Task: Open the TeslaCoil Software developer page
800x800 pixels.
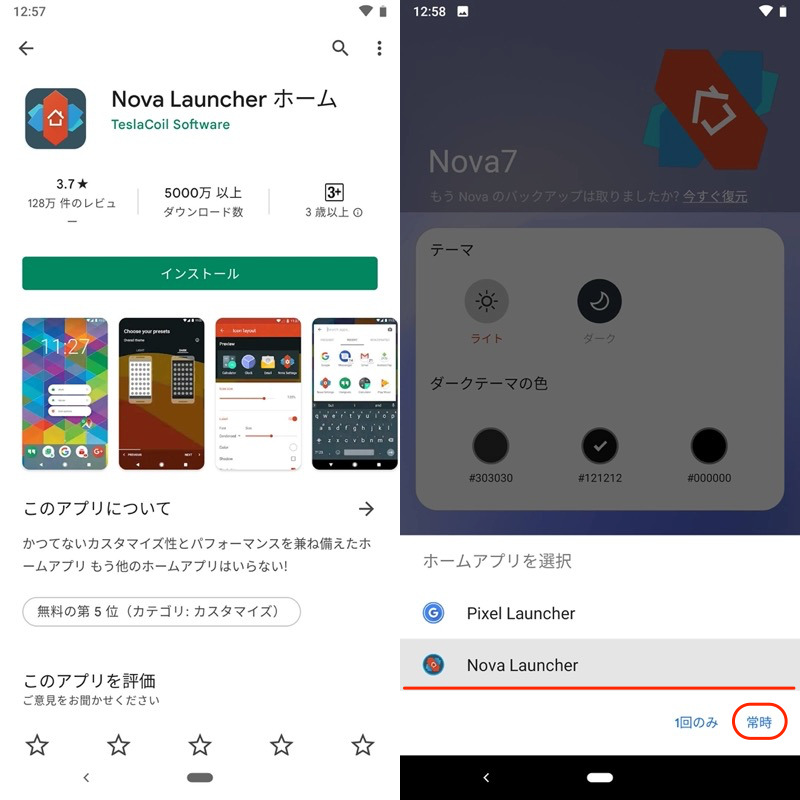Action: click(x=170, y=125)
